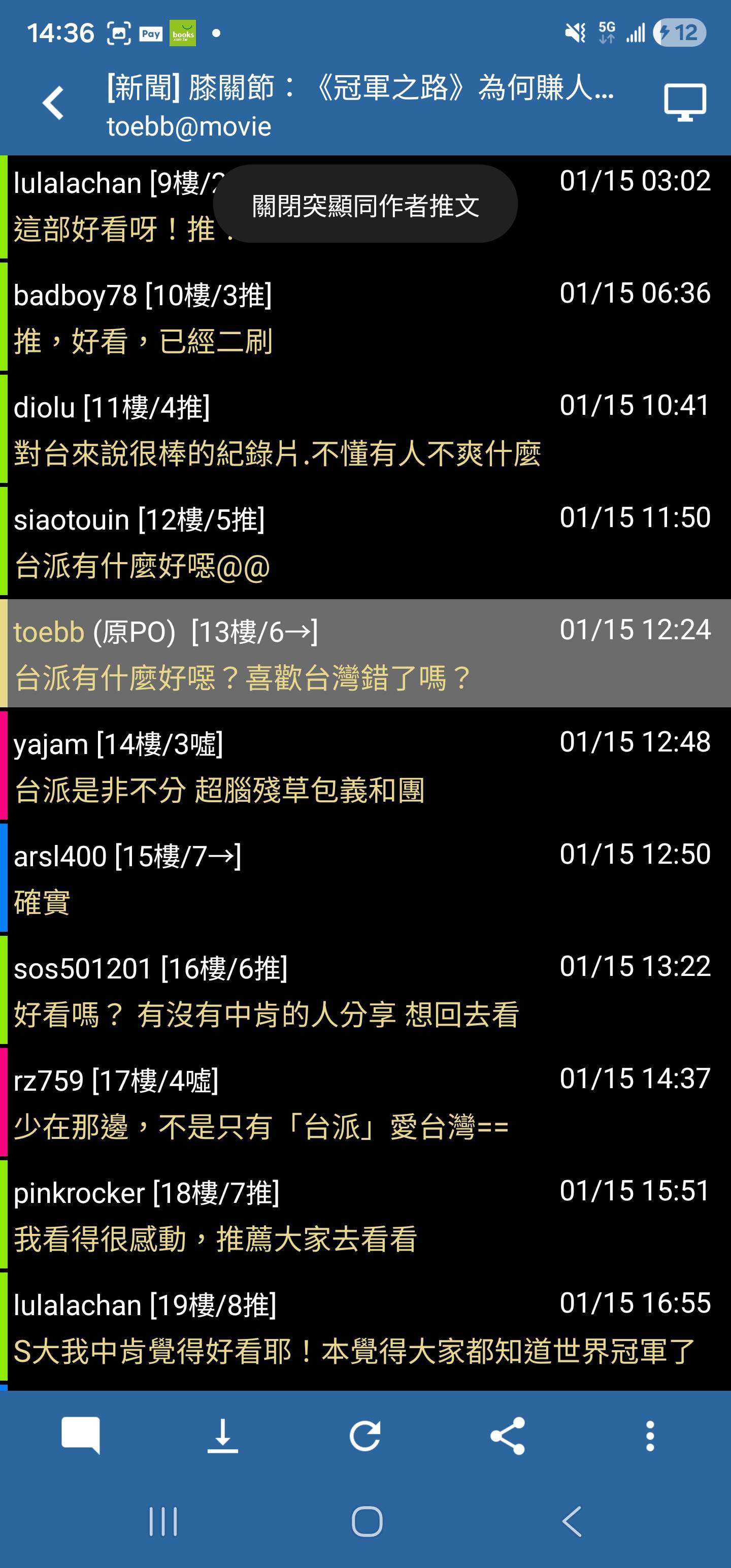Go back from this article
The image size is (731, 1568).
click(54, 103)
